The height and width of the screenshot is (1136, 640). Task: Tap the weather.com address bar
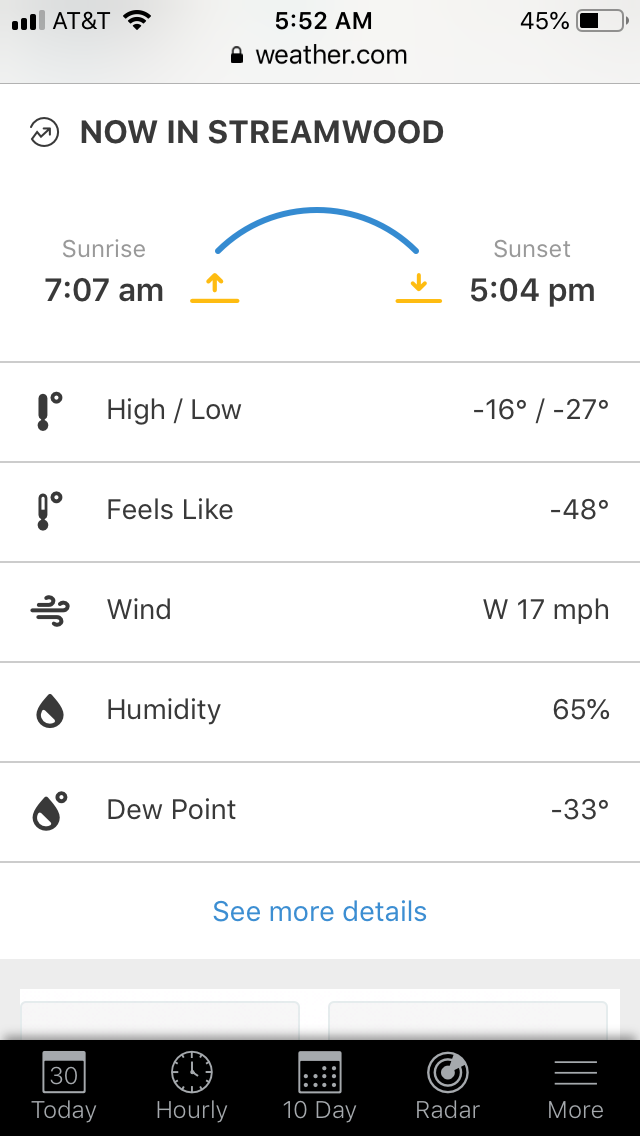tap(320, 55)
